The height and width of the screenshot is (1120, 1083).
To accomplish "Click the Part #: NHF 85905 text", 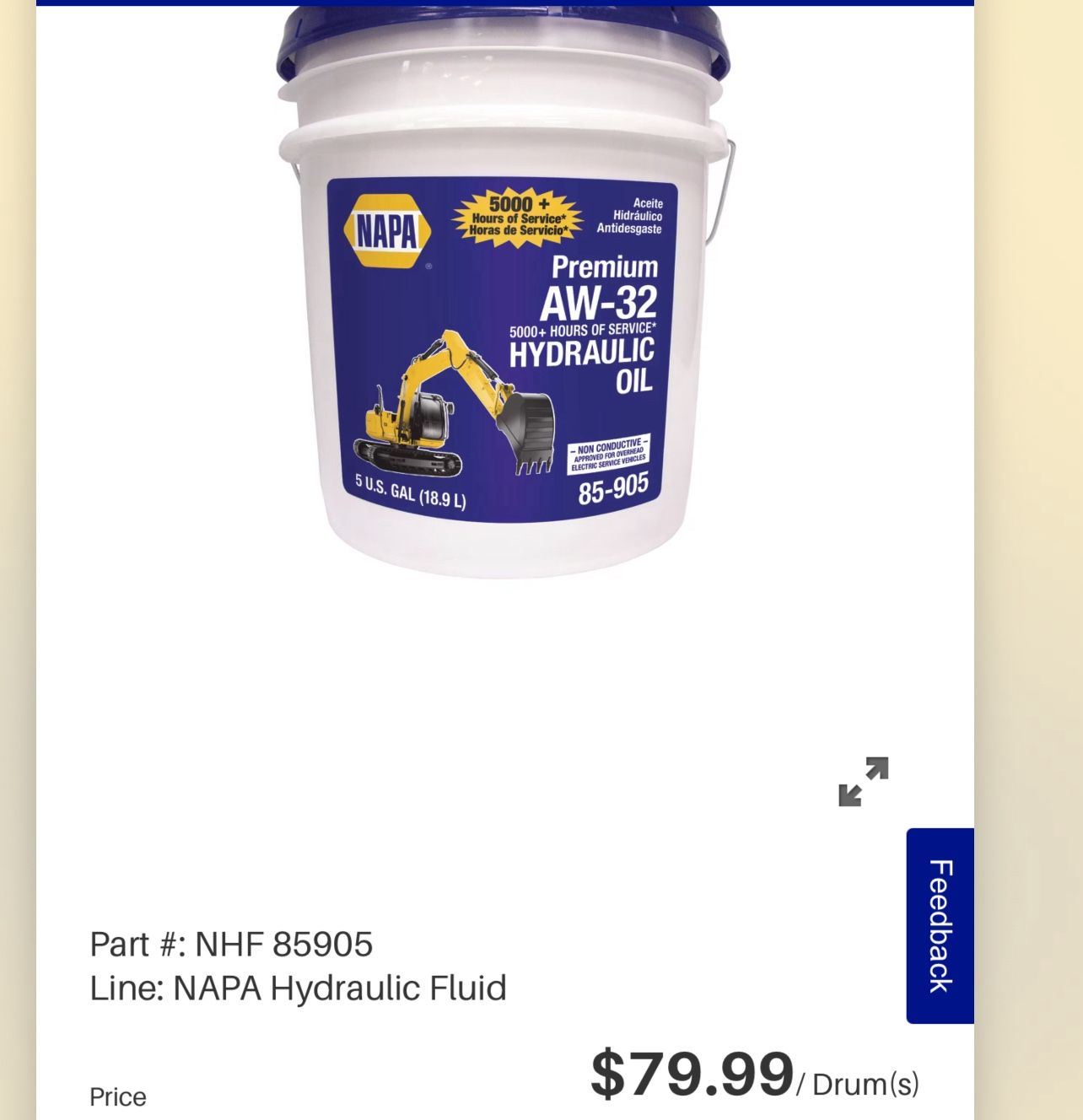I will tap(231, 944).
